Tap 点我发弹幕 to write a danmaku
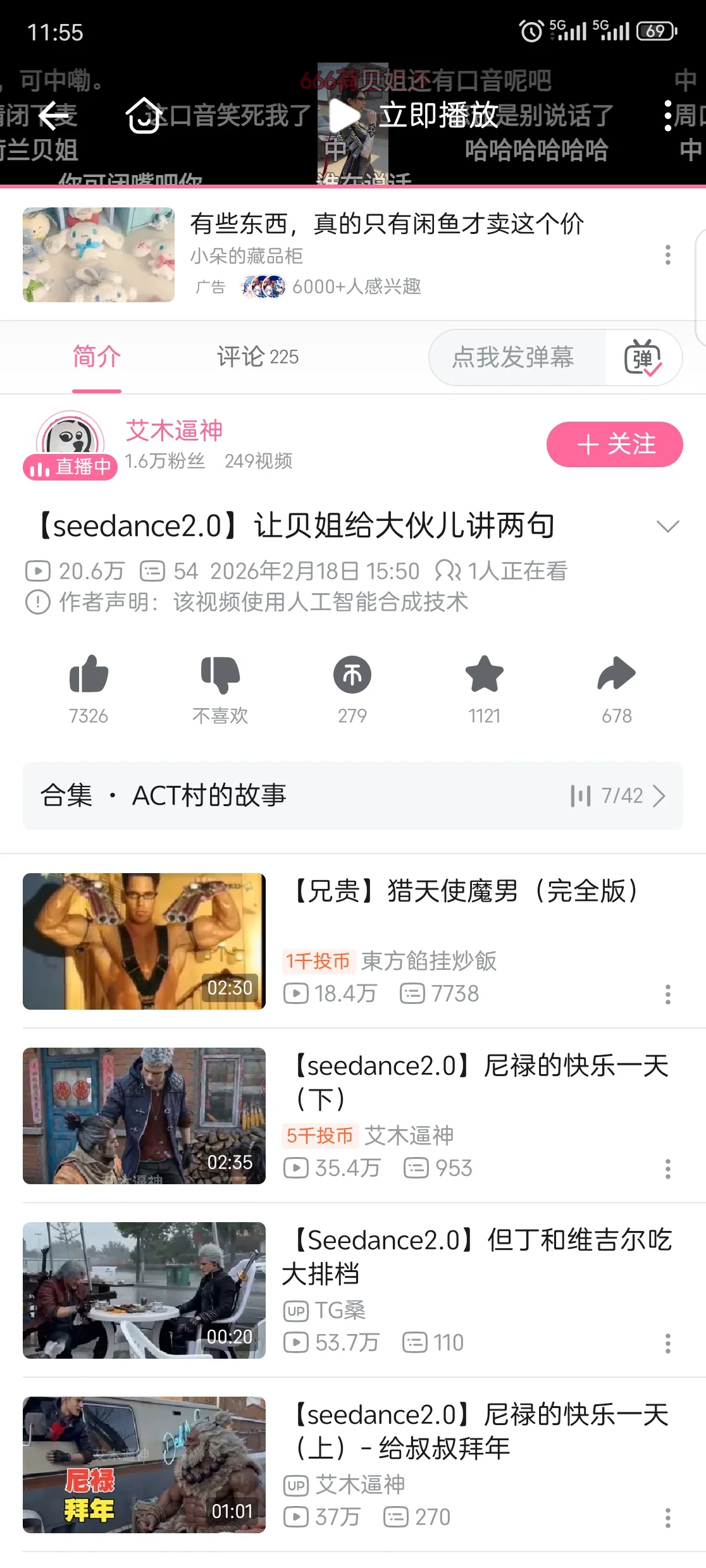This screenshot has height=1568, width=706. (514, 357)
